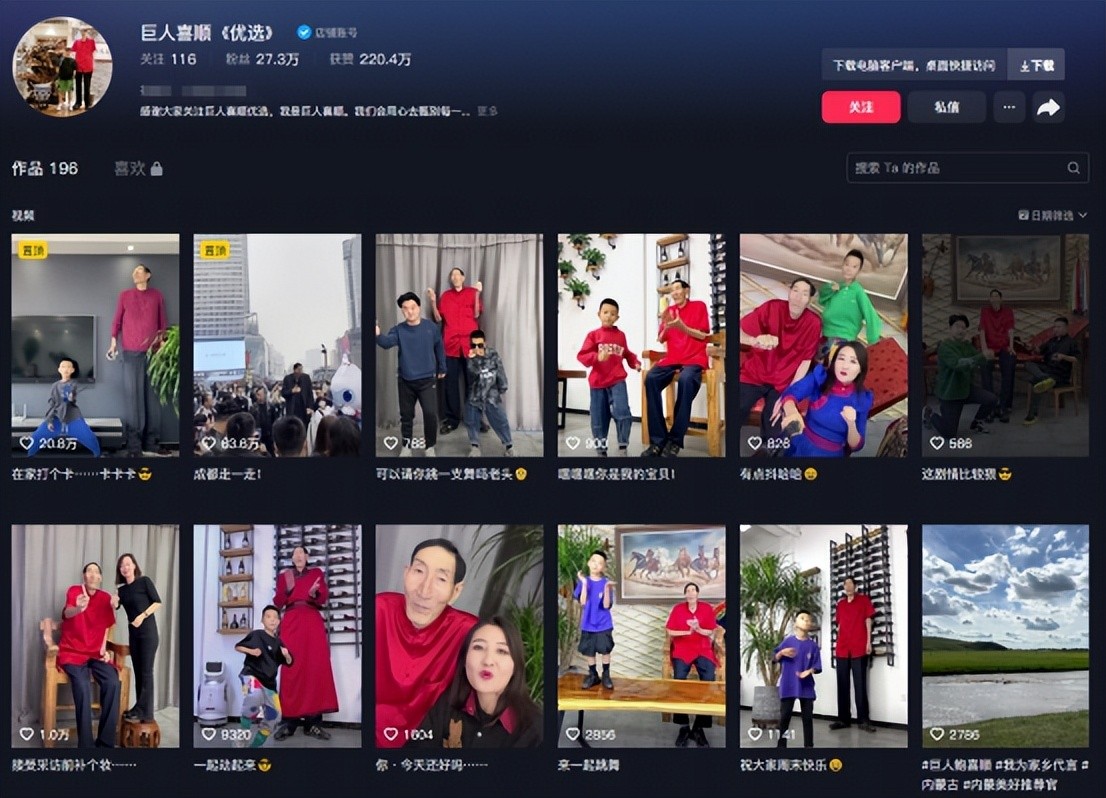
Task: Play the video 有点抖哈哈
Action: click(823, 345)
